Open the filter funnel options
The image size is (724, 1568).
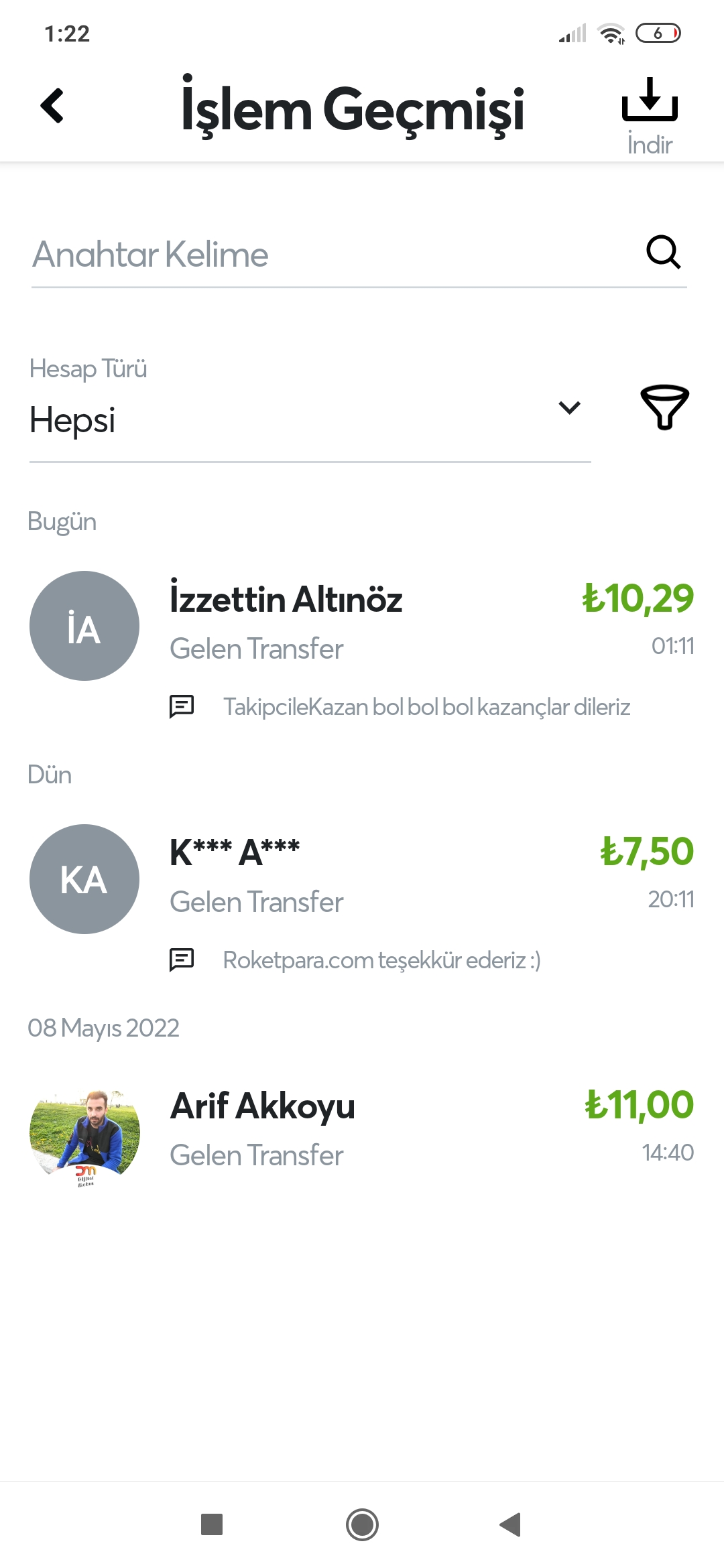tap(664, 407)
